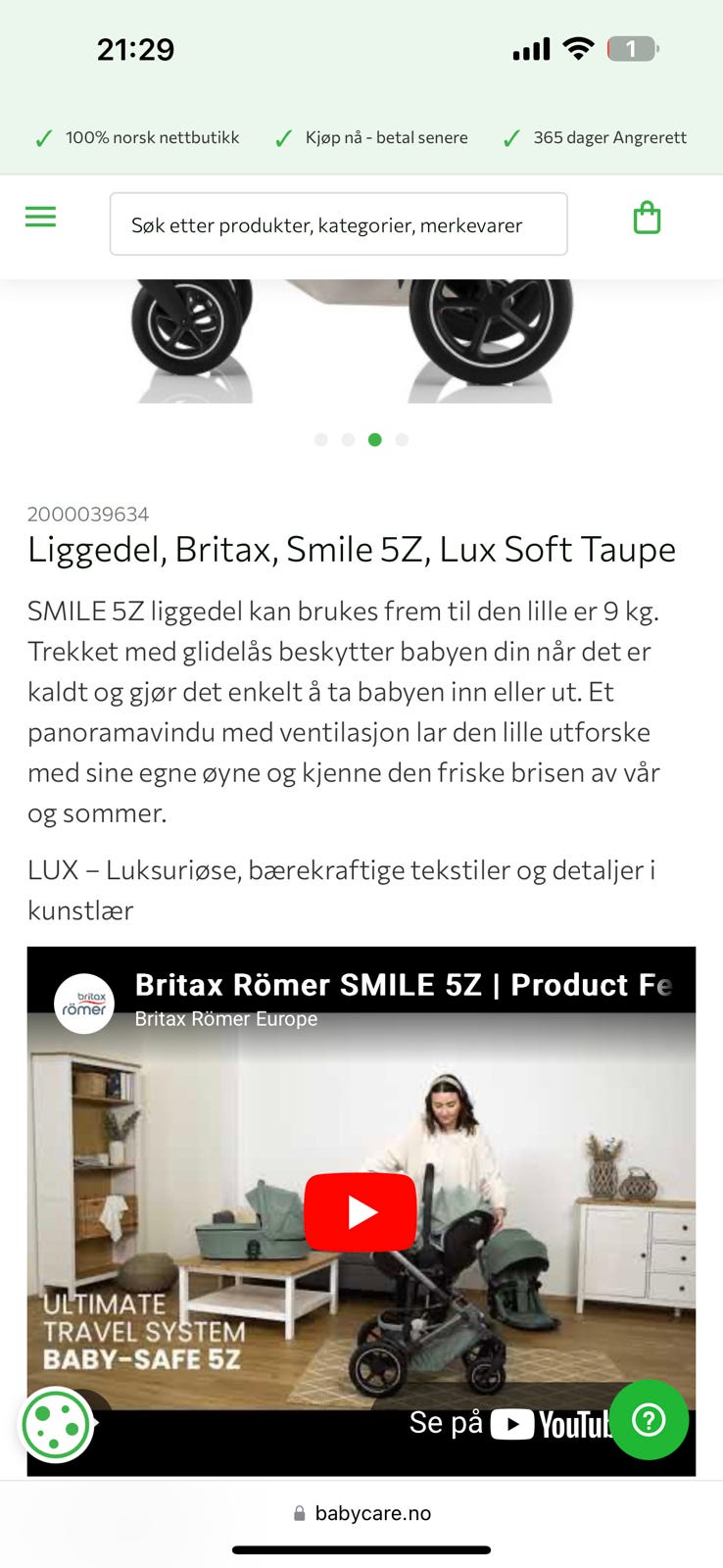Click the Wi-Fi icon in the status bar
This screenshot has width=723, height=1568.
coord(579,48)
